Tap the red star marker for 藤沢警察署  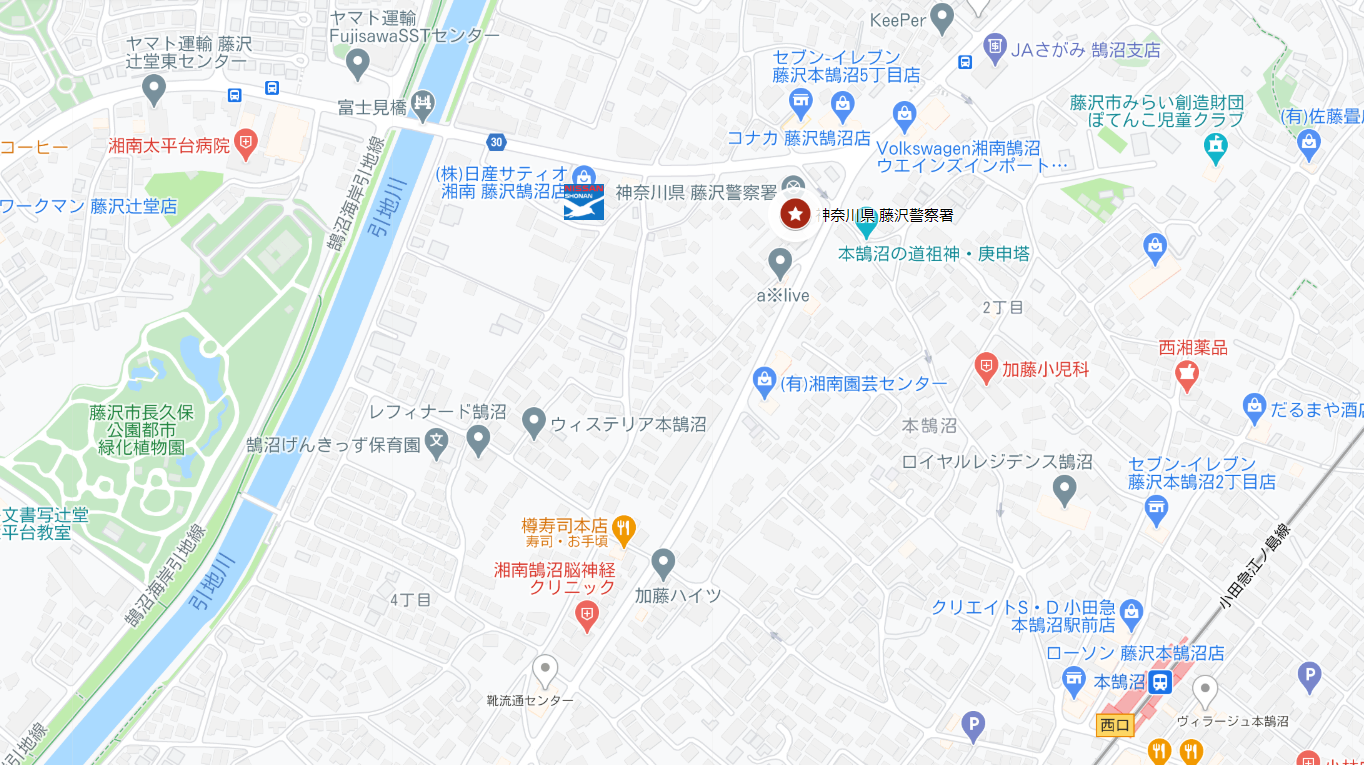795,214
